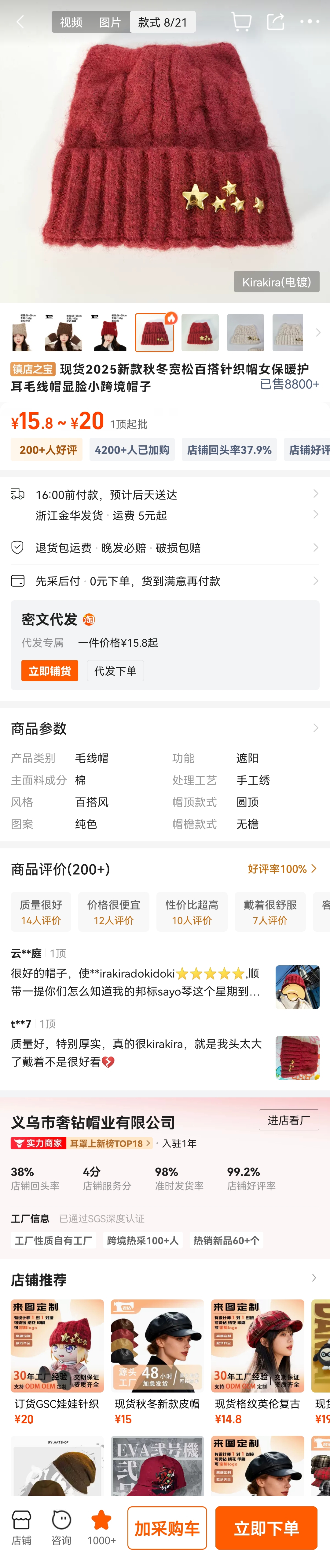Tap 代发下单 button
This screenshot has width=330, height=1568.
[x=115, y=671]
